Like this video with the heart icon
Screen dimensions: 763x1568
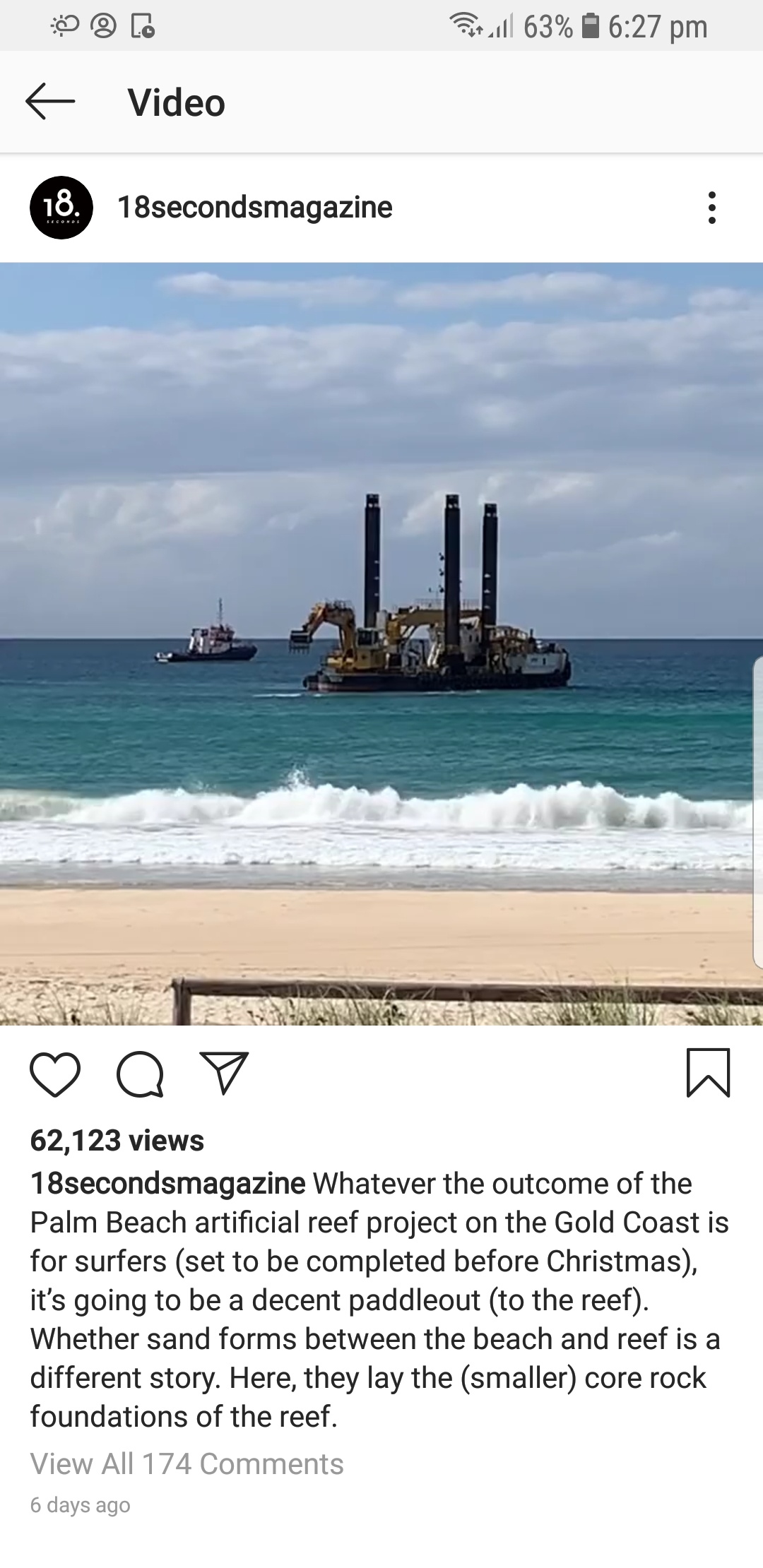(x=55, y=1074)
